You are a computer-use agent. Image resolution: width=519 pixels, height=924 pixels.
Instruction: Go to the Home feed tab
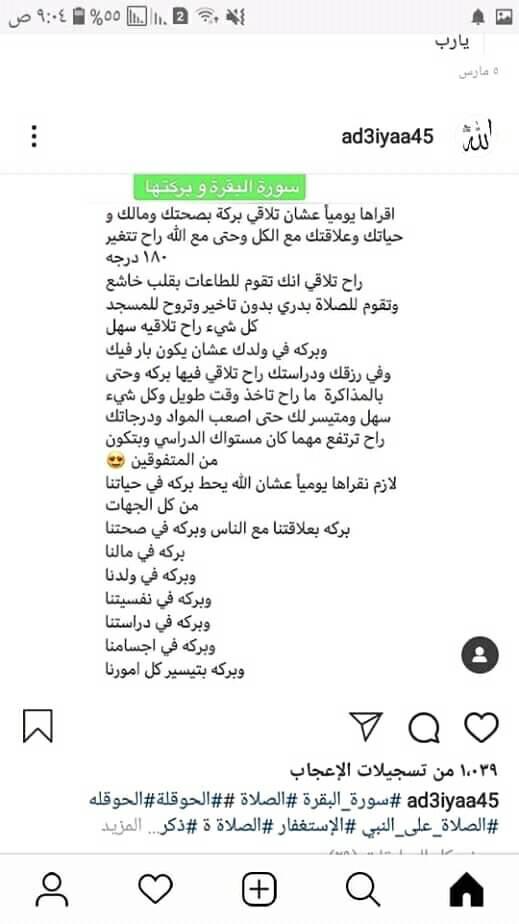(467, 888)
